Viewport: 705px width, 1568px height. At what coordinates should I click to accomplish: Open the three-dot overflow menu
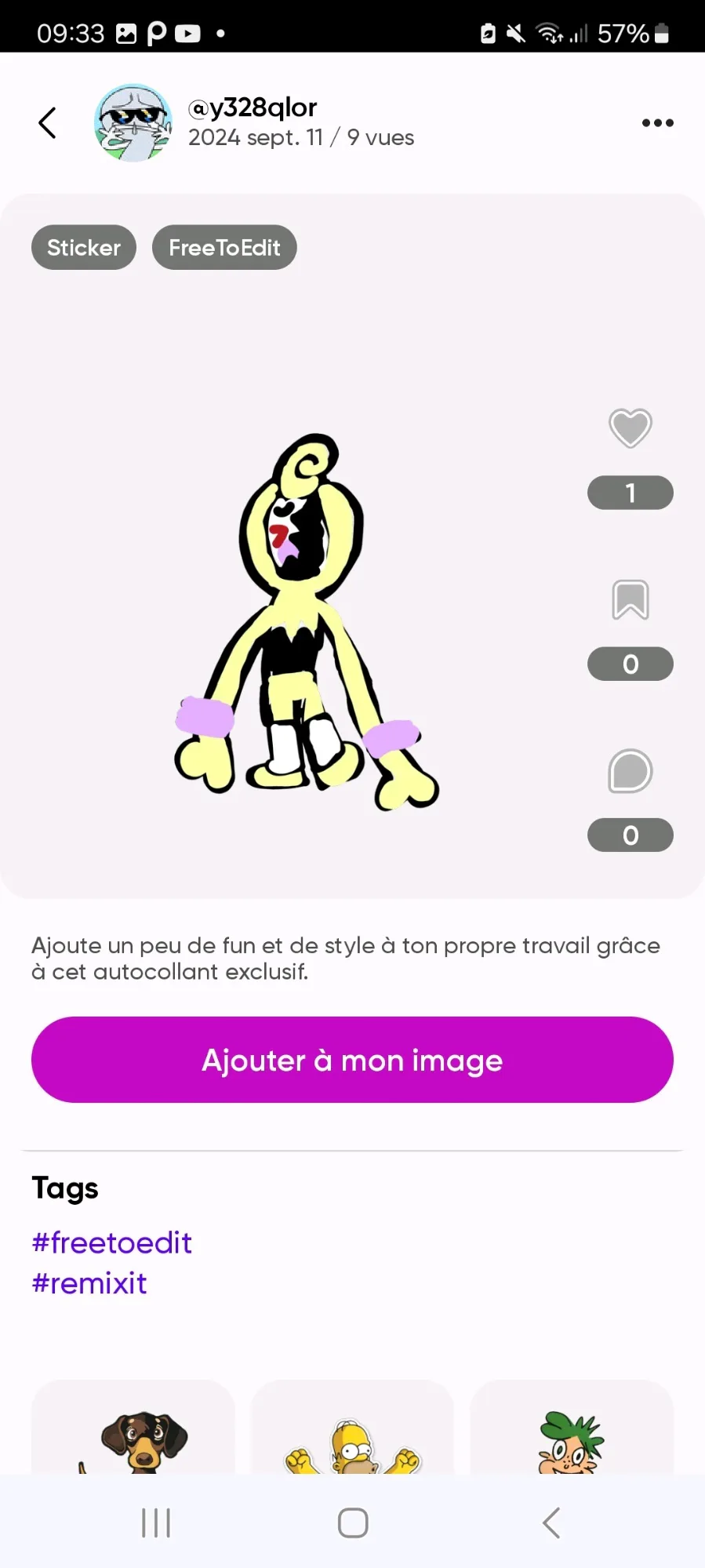pos(657,123)
